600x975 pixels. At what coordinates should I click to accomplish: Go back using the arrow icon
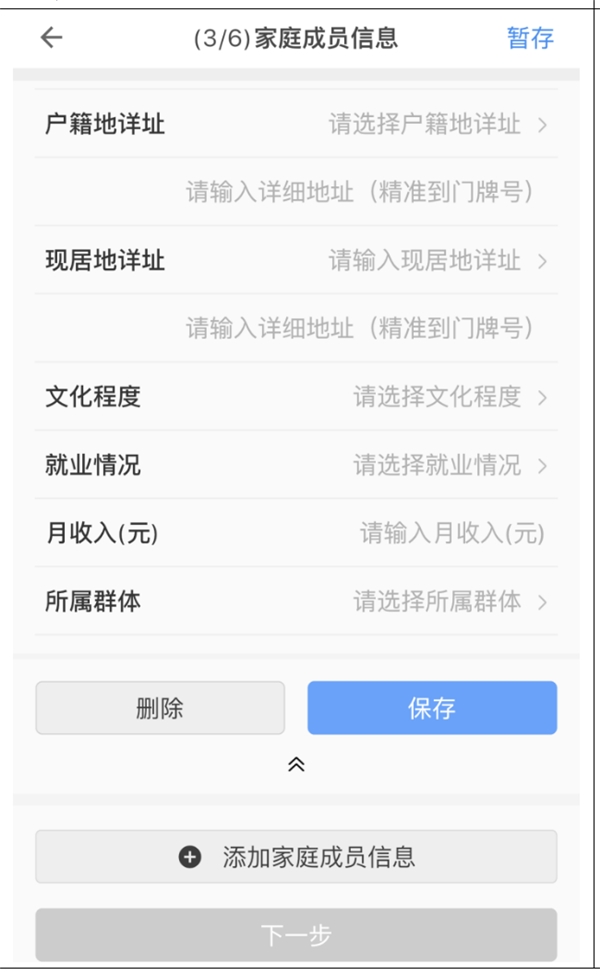coord(51,38)
